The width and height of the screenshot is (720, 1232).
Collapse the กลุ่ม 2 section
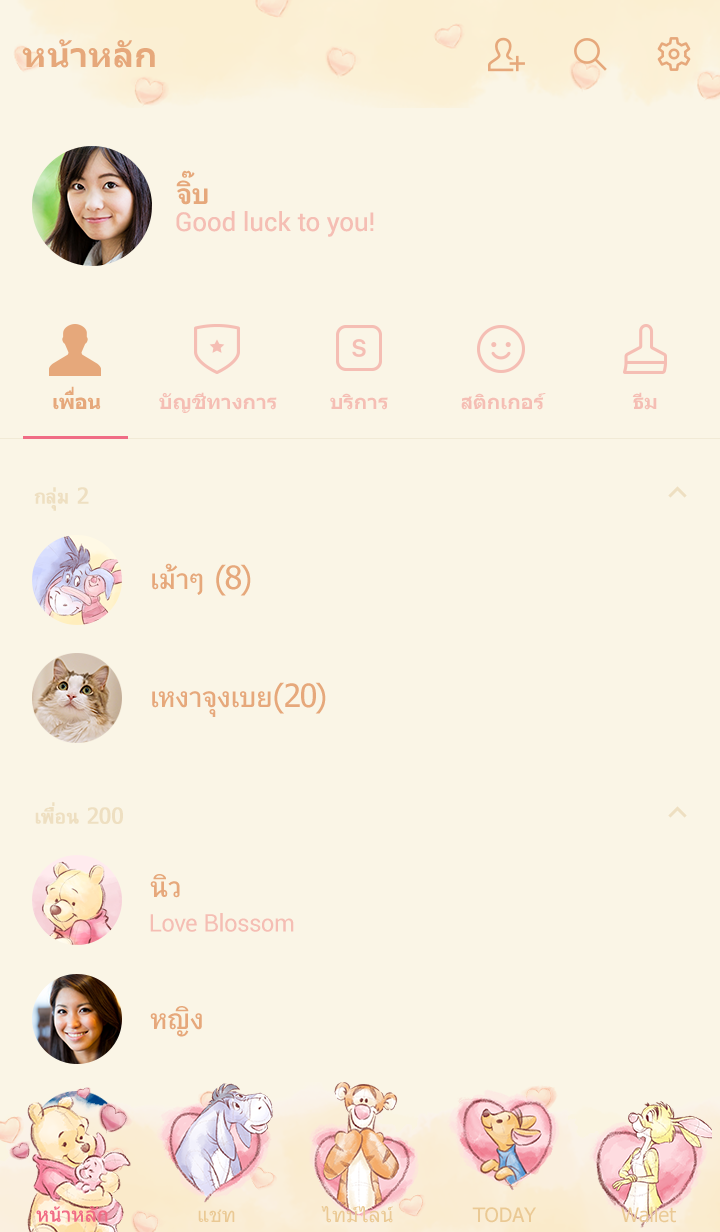tap(677, 493)
